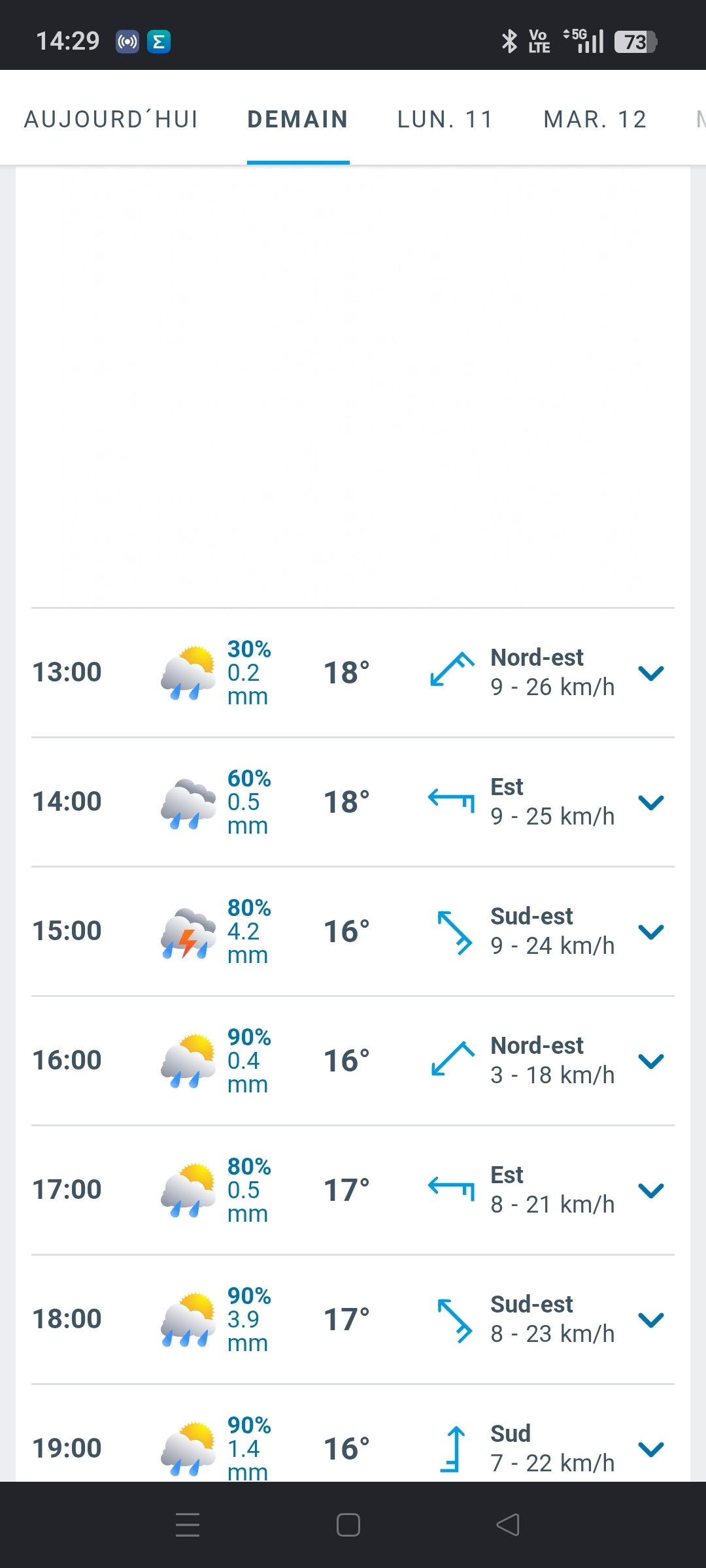
Task: Expand the 16:00 forecast chevron
Action: (x=651, y=1061)
